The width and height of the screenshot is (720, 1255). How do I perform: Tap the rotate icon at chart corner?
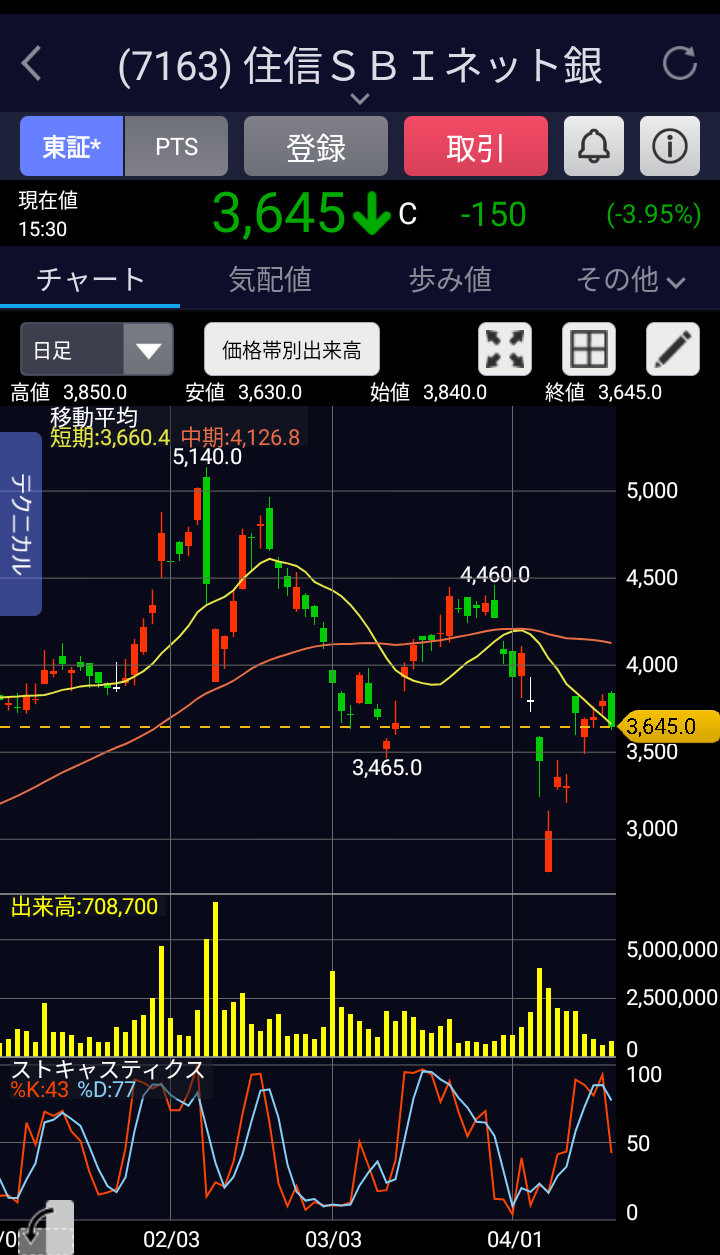pos(46,1227)
